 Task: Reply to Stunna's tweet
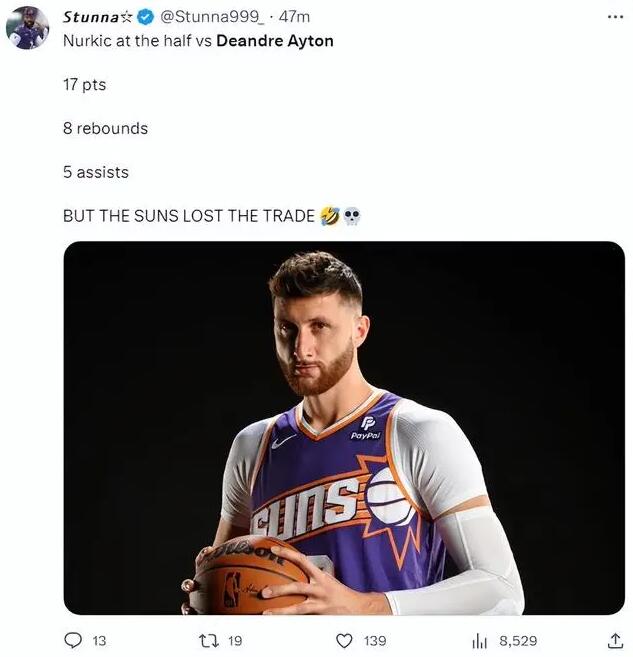(x=72, y=640)
